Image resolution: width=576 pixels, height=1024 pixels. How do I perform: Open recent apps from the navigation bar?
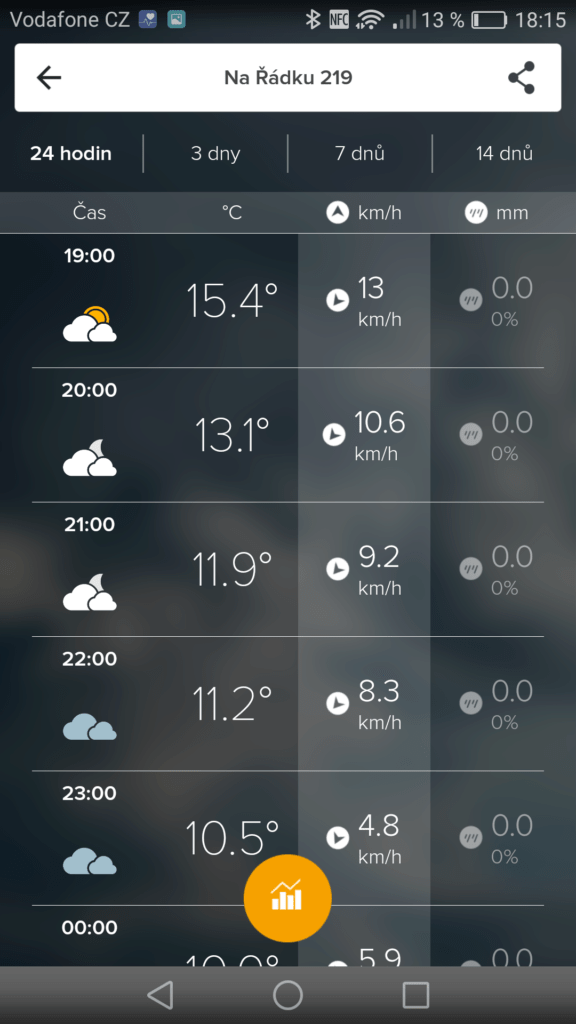coord(415,995)
